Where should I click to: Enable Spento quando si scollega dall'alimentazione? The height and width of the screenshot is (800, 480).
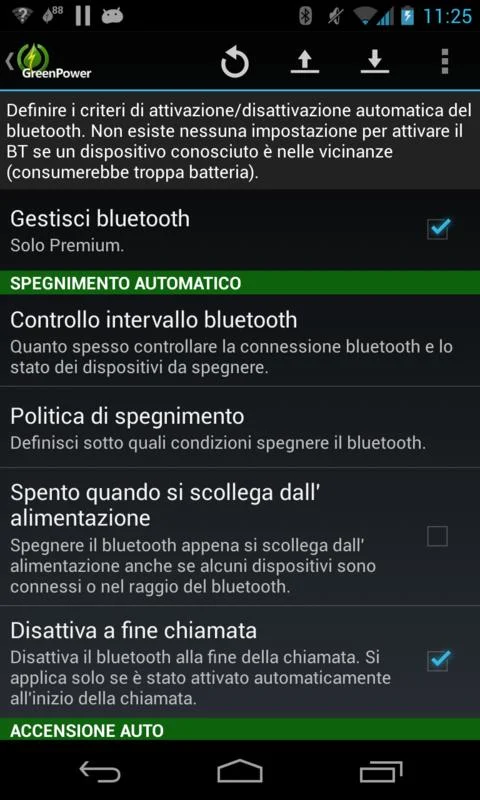[438, 536]
